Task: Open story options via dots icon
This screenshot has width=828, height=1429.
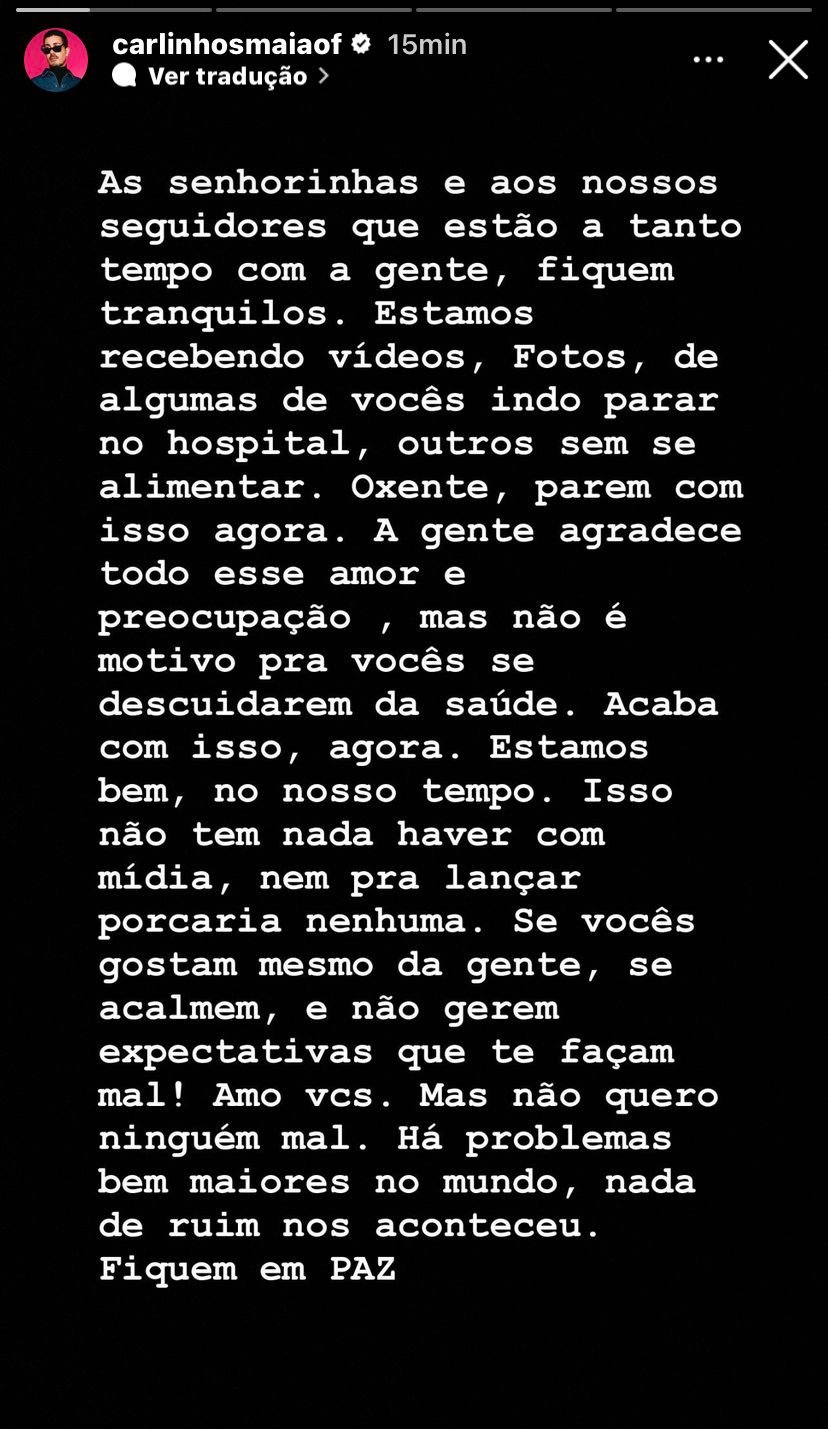Action: click(x=708, y=58)
